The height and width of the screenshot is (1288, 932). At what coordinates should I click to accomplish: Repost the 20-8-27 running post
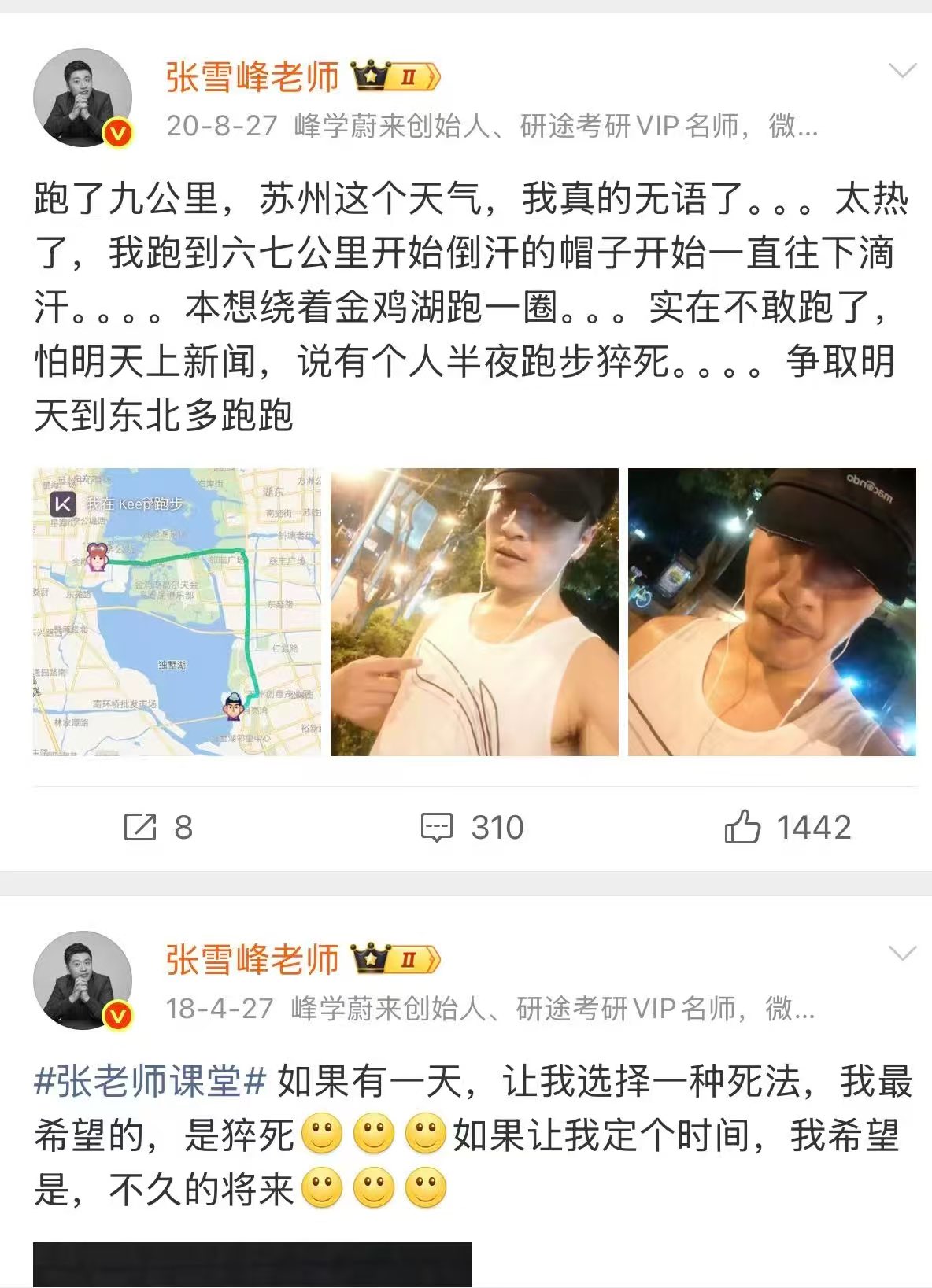[157, 828]
